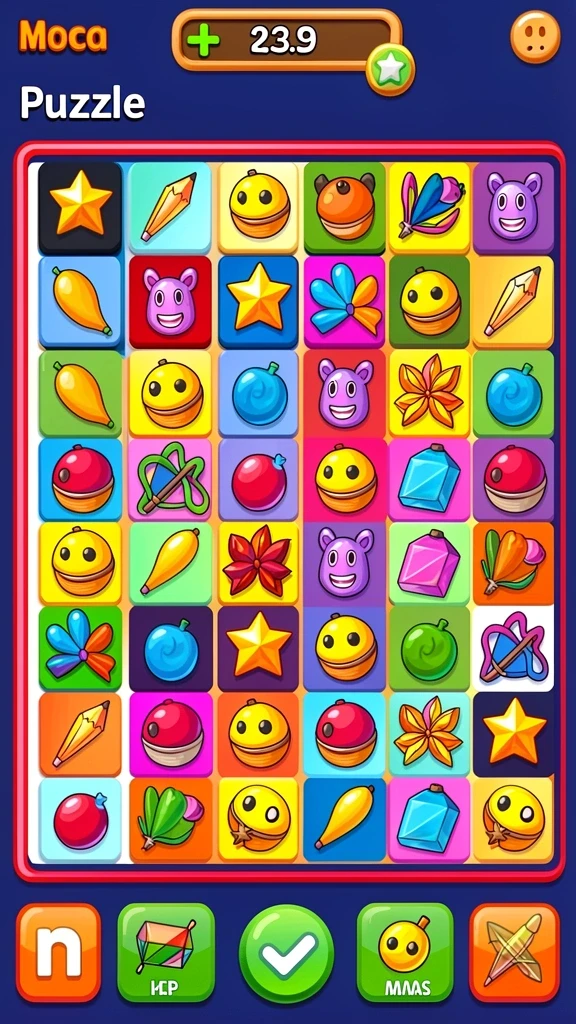Select the pencil on the cyan tile
576x1024 pixels.
coord(170,208)
